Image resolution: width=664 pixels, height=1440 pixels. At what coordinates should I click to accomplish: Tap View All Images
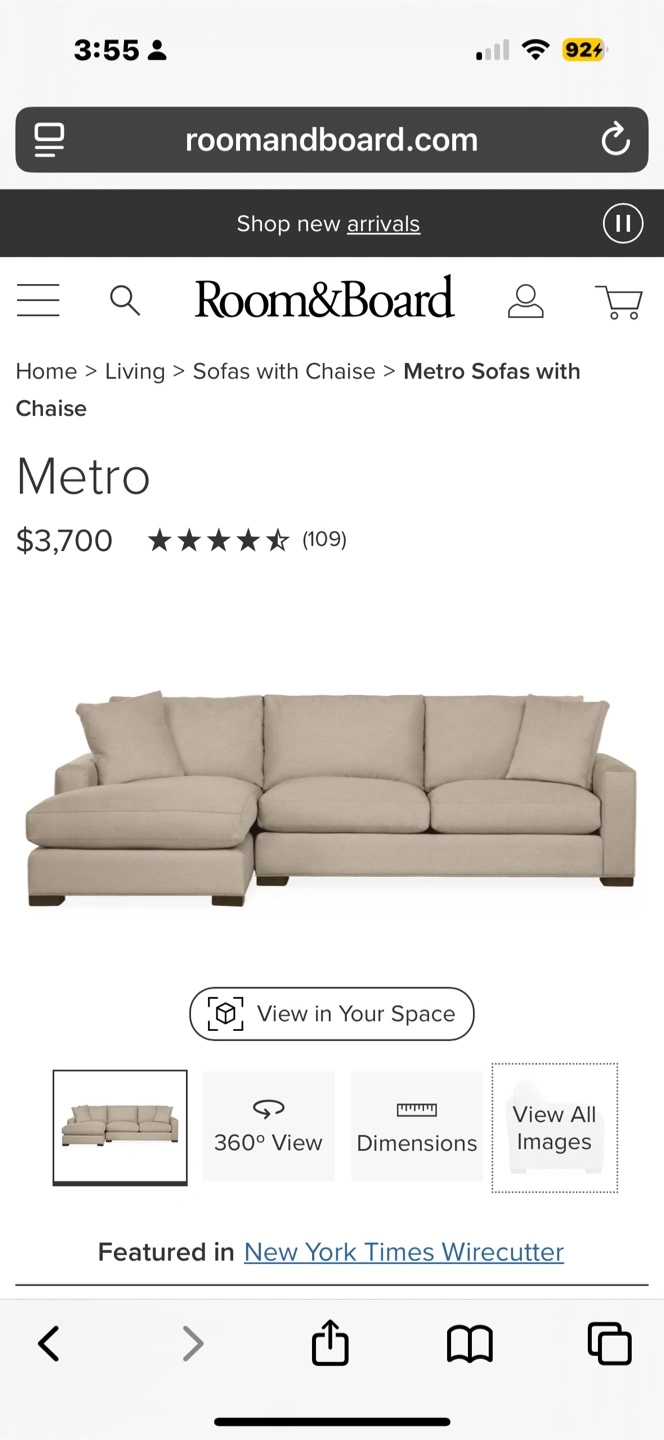click(554, 1128)
